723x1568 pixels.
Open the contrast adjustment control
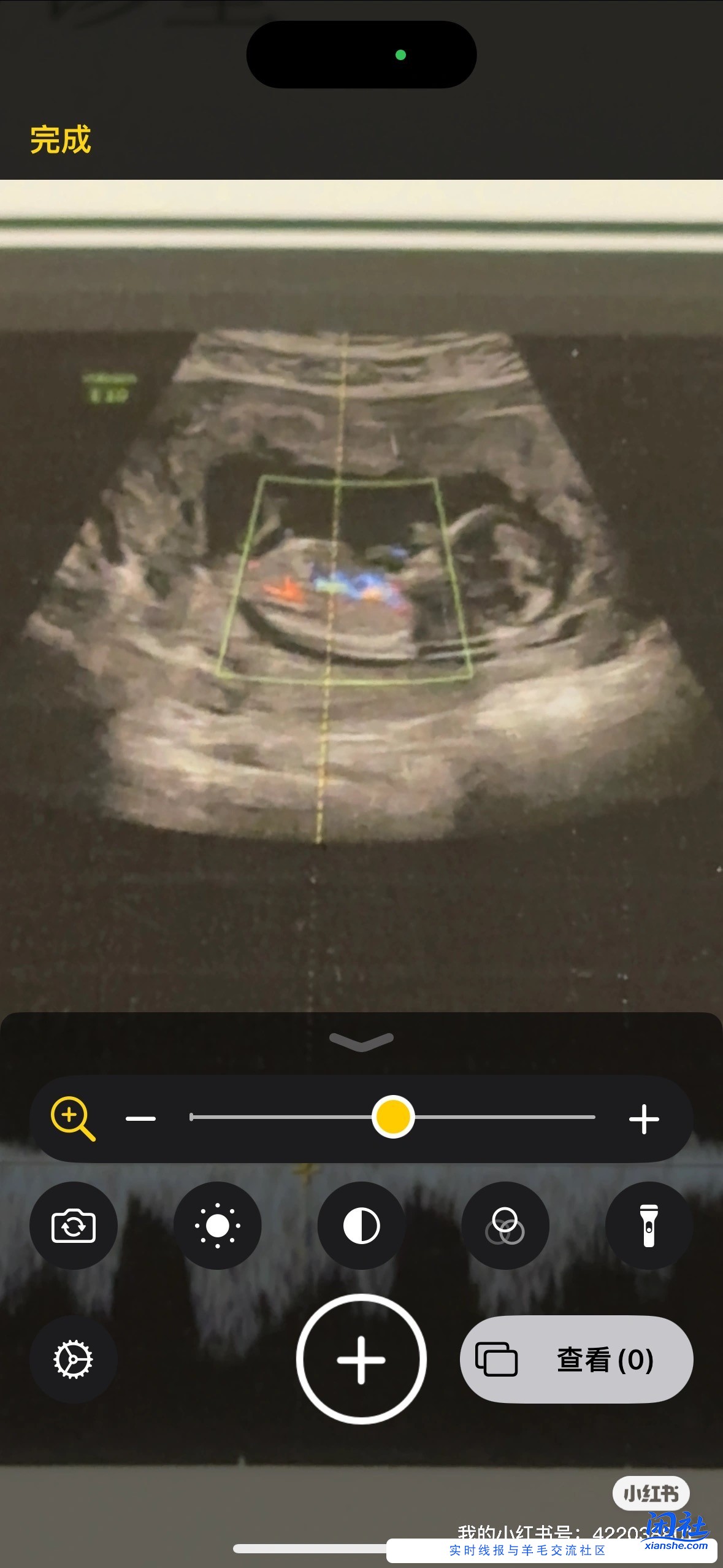pyautogui.click(x=361, y=1226)
